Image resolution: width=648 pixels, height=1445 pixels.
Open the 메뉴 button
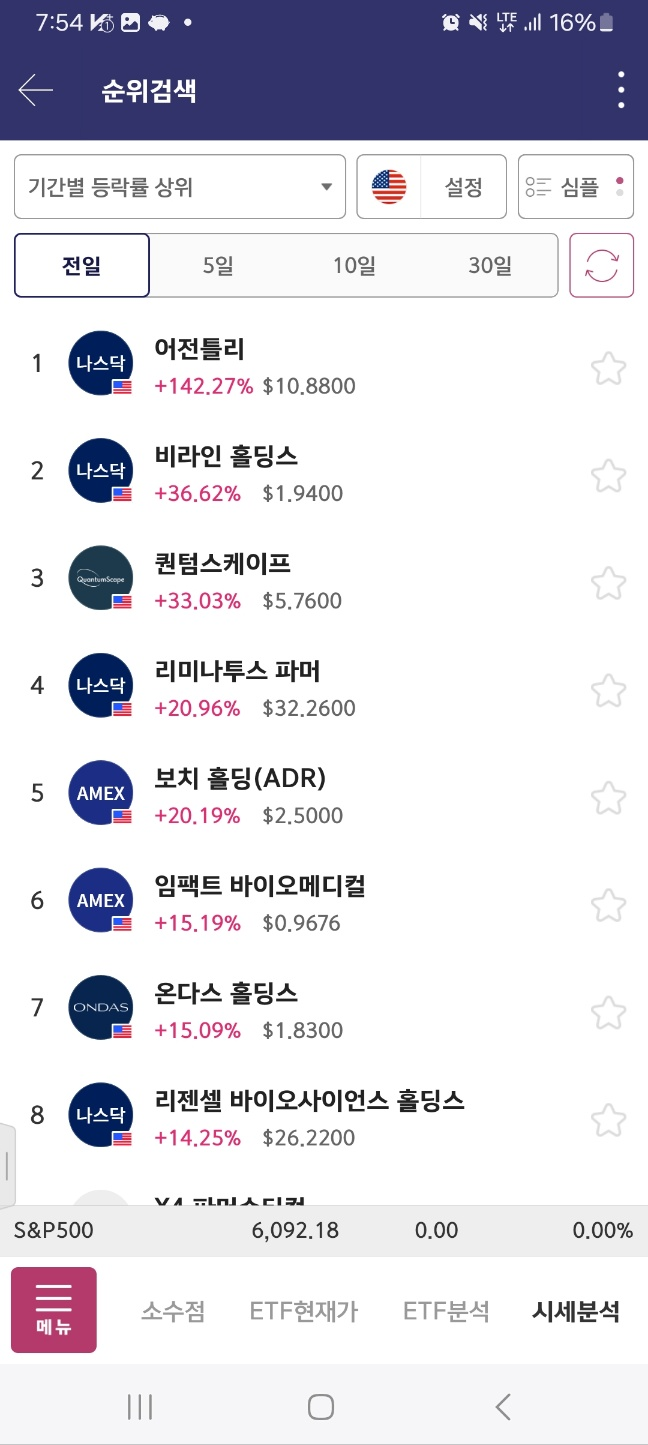coord(54,1310)
